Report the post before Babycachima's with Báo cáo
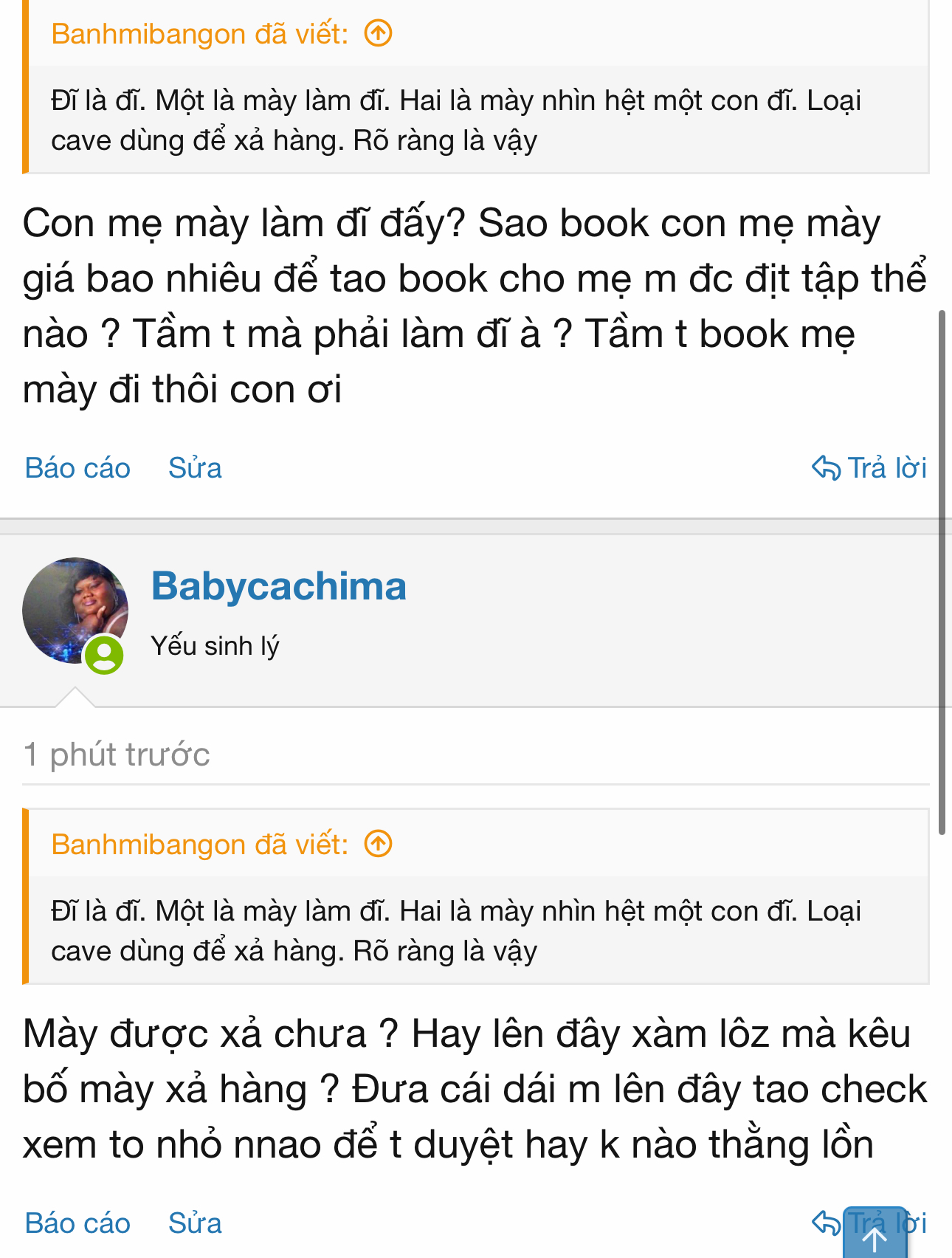Screen dimensions: 952x1258 pyautogui.click(x=77, y=468)
